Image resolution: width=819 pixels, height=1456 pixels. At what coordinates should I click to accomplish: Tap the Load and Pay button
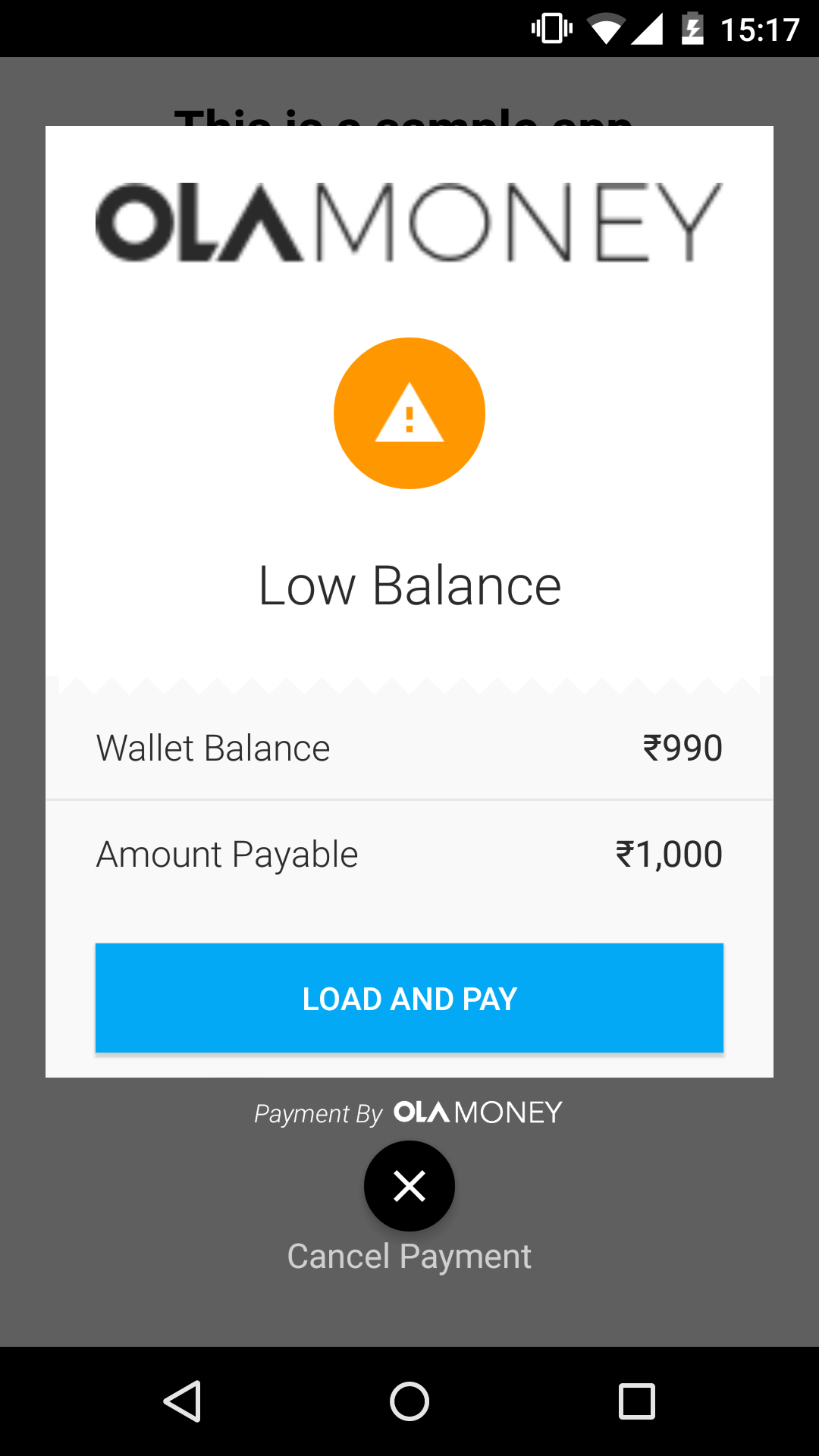coord(409,998)
